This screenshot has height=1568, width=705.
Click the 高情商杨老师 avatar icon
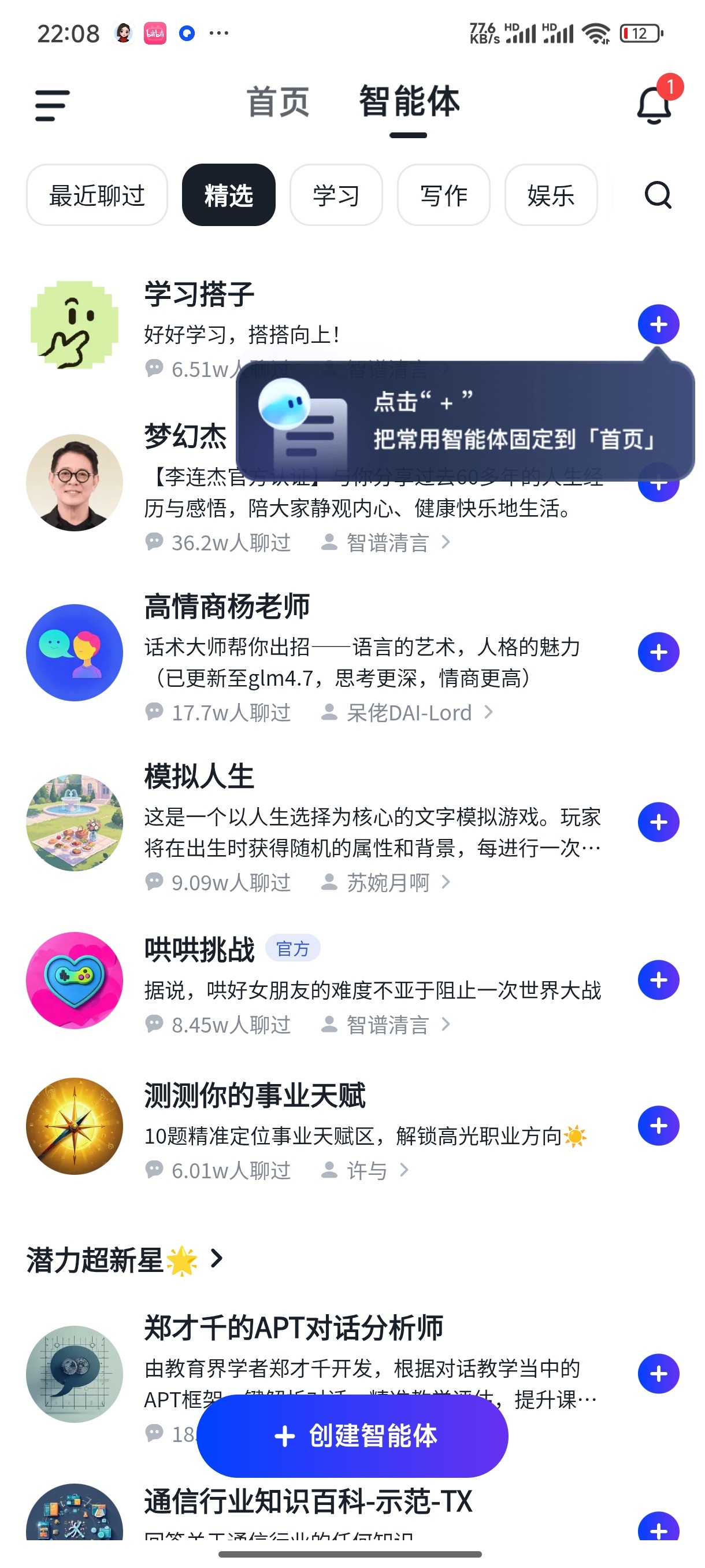[x=74, y=652]
